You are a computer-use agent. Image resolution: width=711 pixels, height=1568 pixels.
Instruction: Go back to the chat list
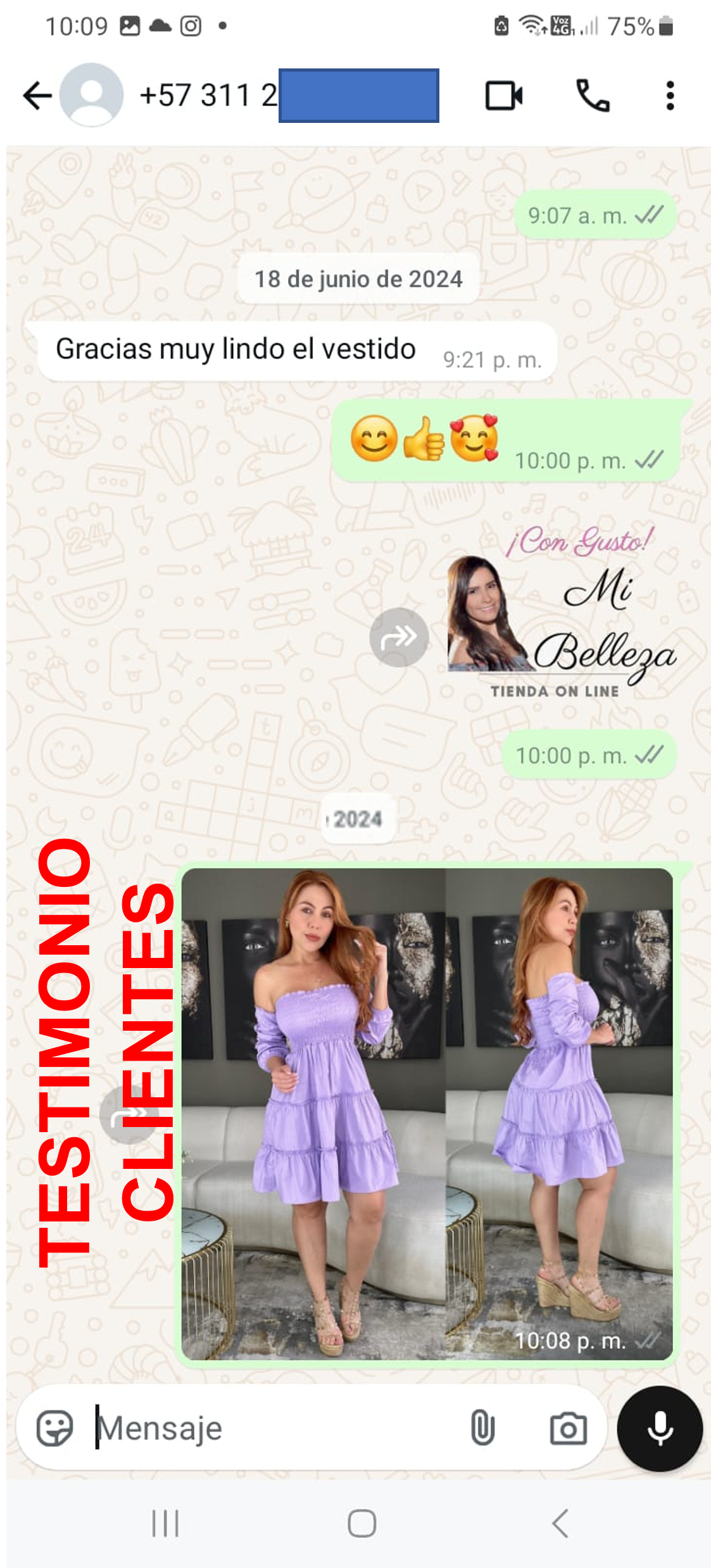(x=37, y=96)
